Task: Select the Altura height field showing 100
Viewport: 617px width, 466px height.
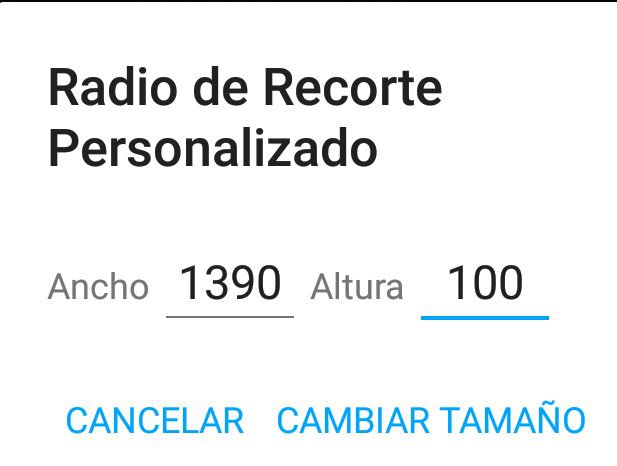Action: [x=484, y=286]
